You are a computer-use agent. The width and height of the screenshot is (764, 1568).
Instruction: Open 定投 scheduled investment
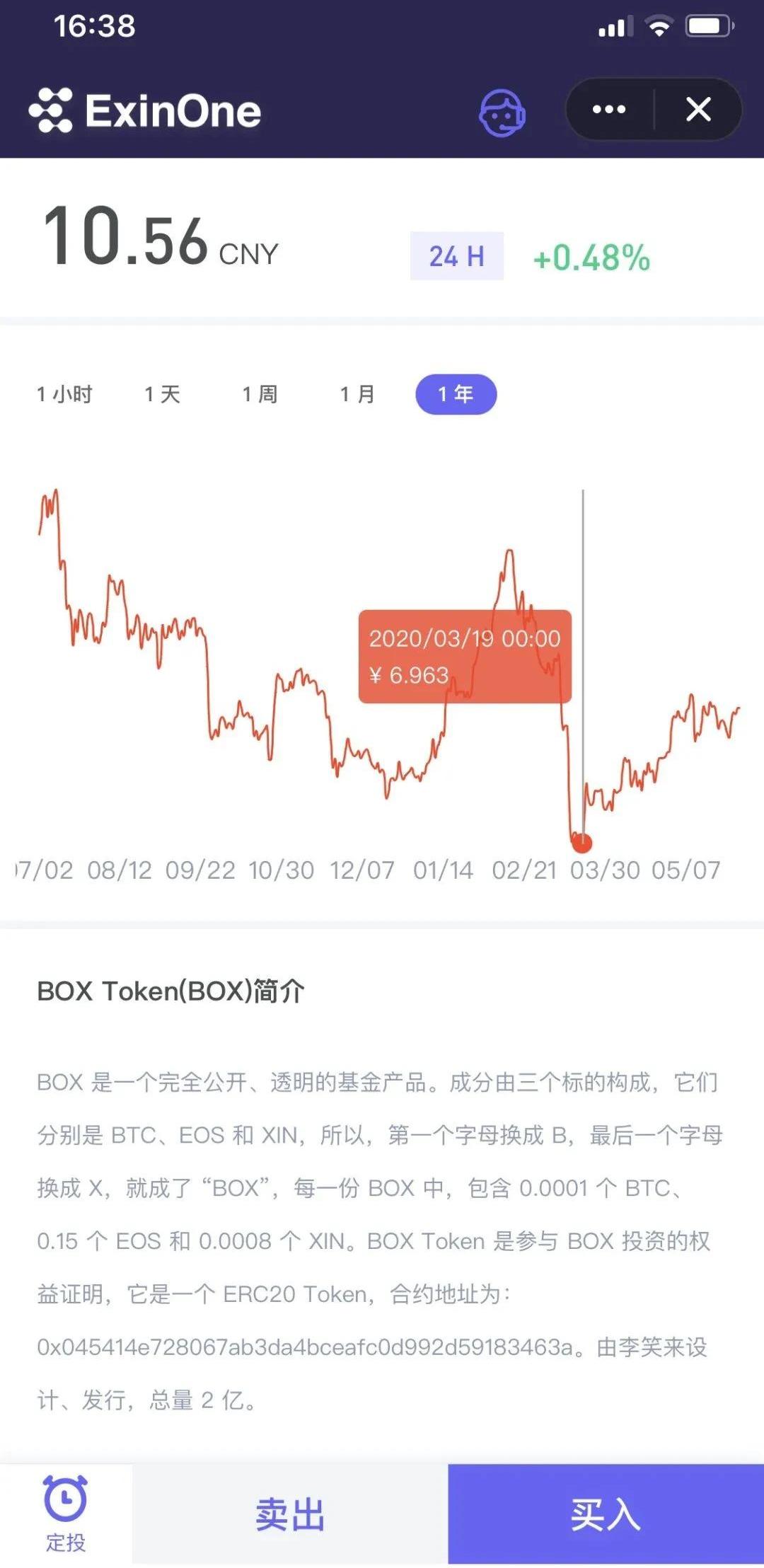pos(66,1514)
